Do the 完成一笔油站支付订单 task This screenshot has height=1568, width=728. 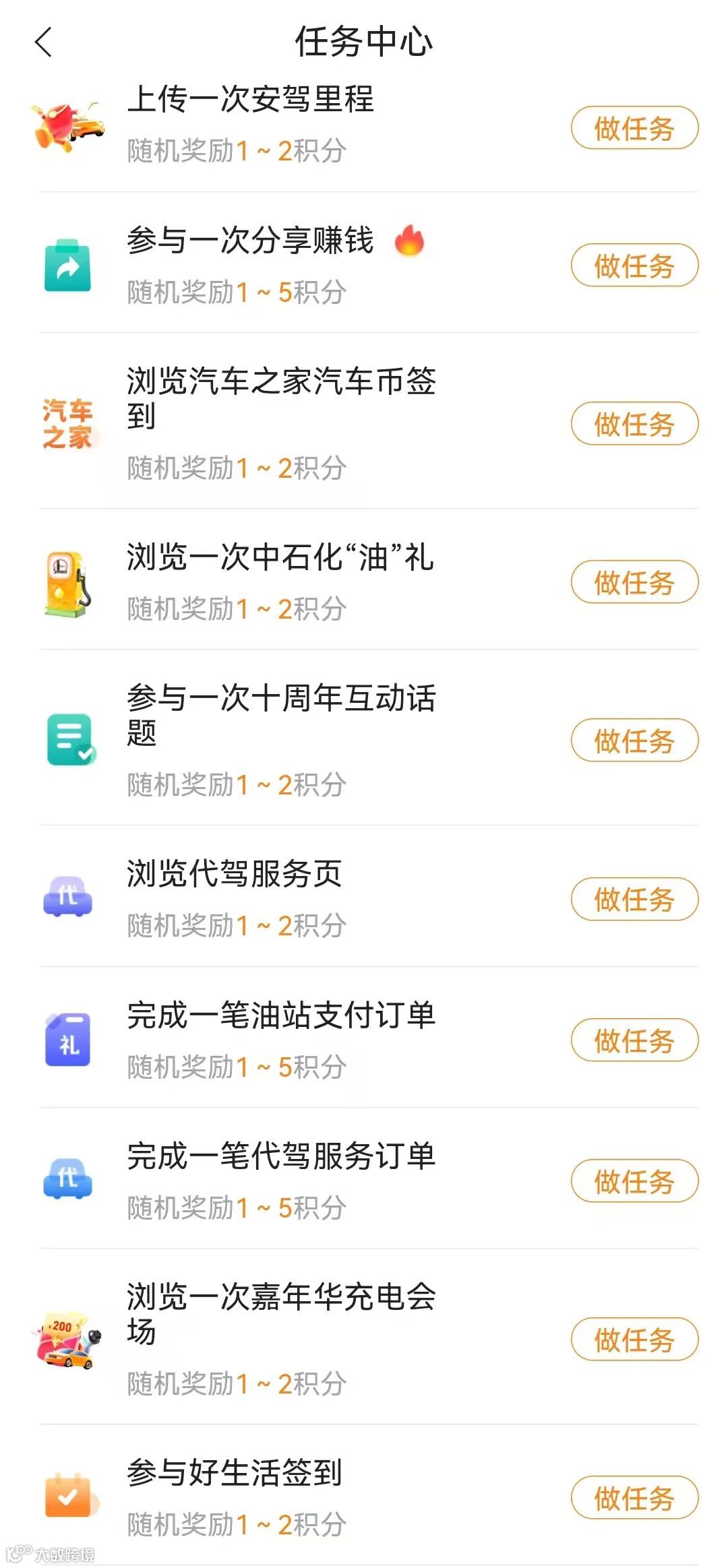[634, 1040]
